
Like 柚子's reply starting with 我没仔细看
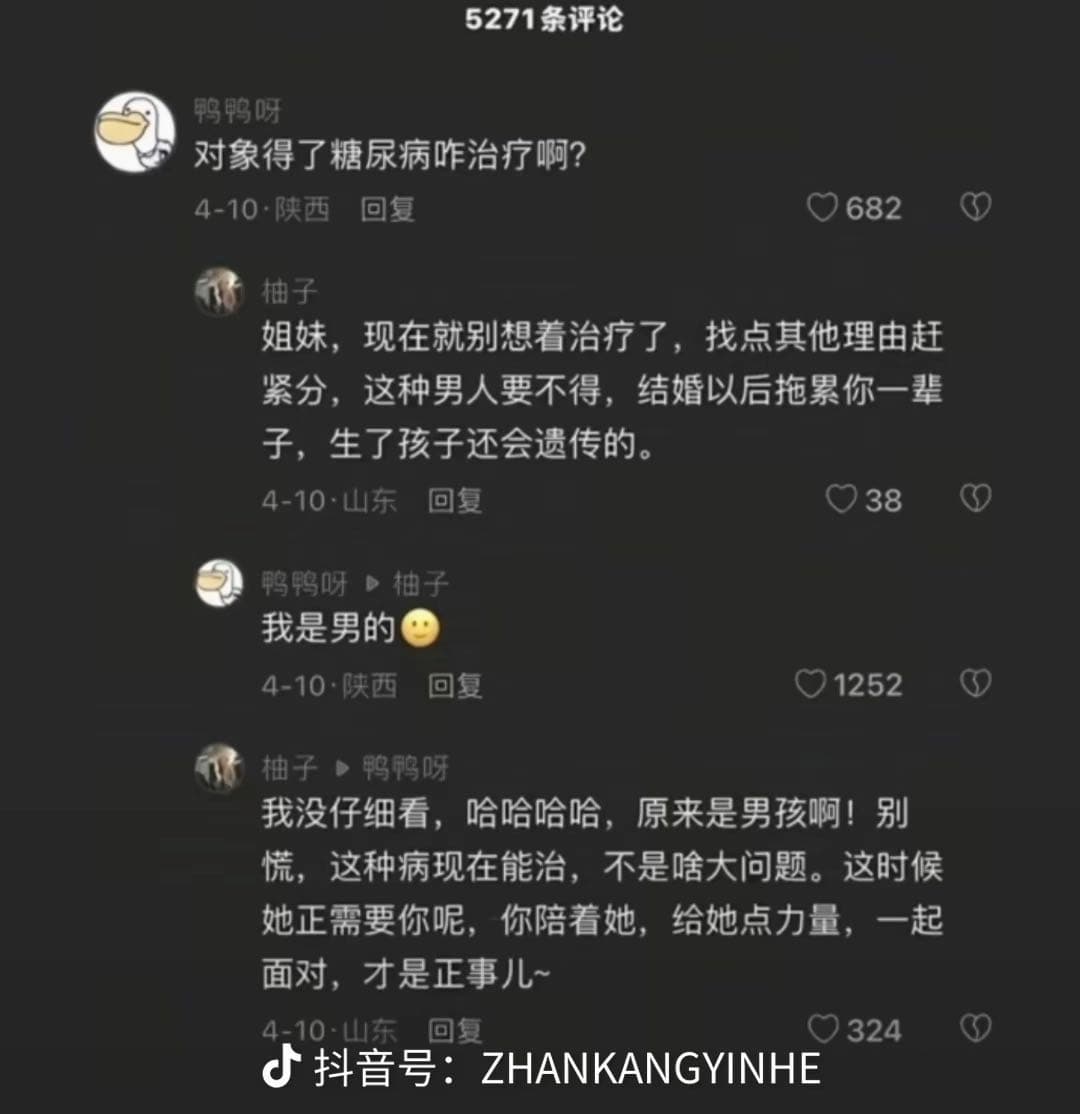point(823,1029)
